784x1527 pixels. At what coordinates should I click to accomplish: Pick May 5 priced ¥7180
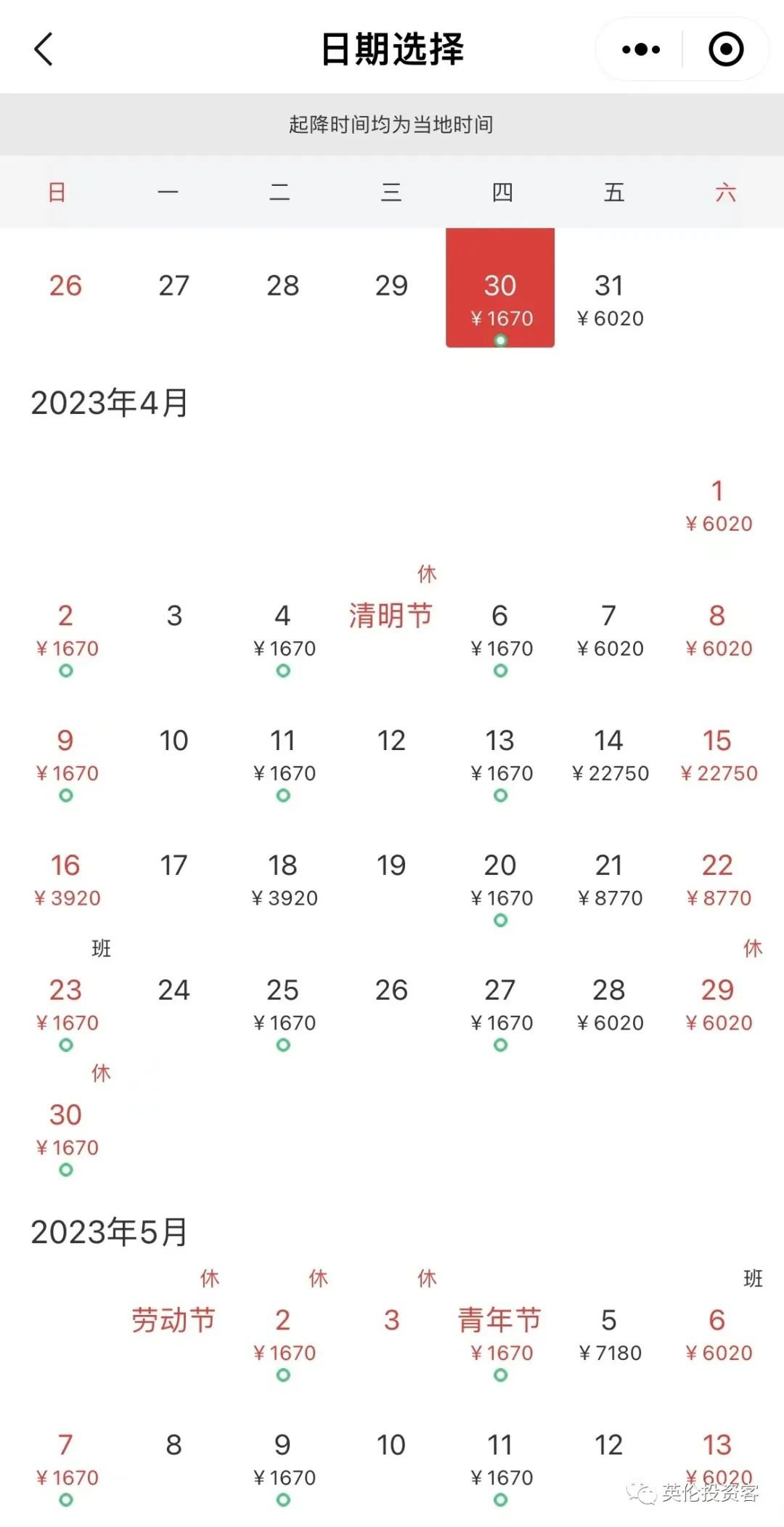609,1336
